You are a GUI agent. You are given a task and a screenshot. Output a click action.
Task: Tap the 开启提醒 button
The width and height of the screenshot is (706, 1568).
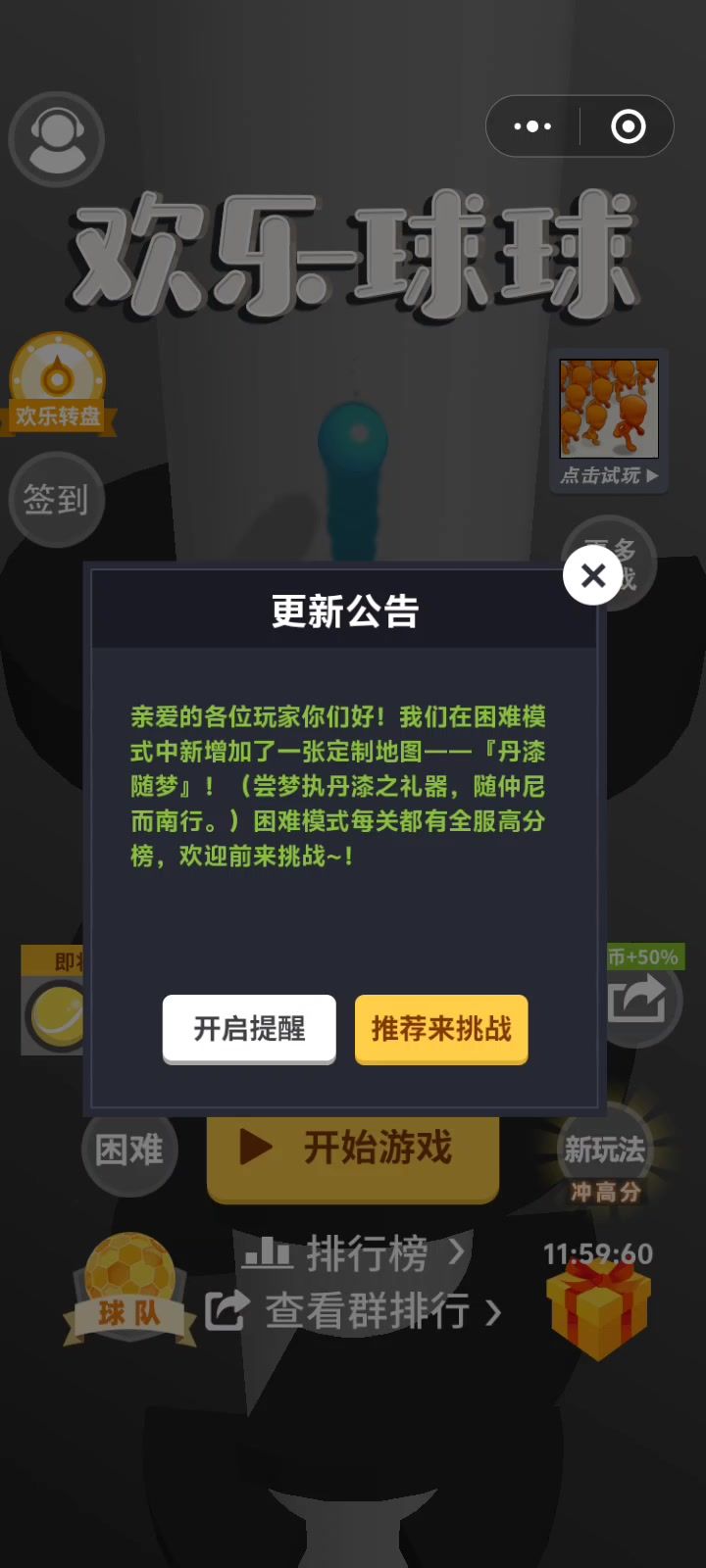point(249,1028)
